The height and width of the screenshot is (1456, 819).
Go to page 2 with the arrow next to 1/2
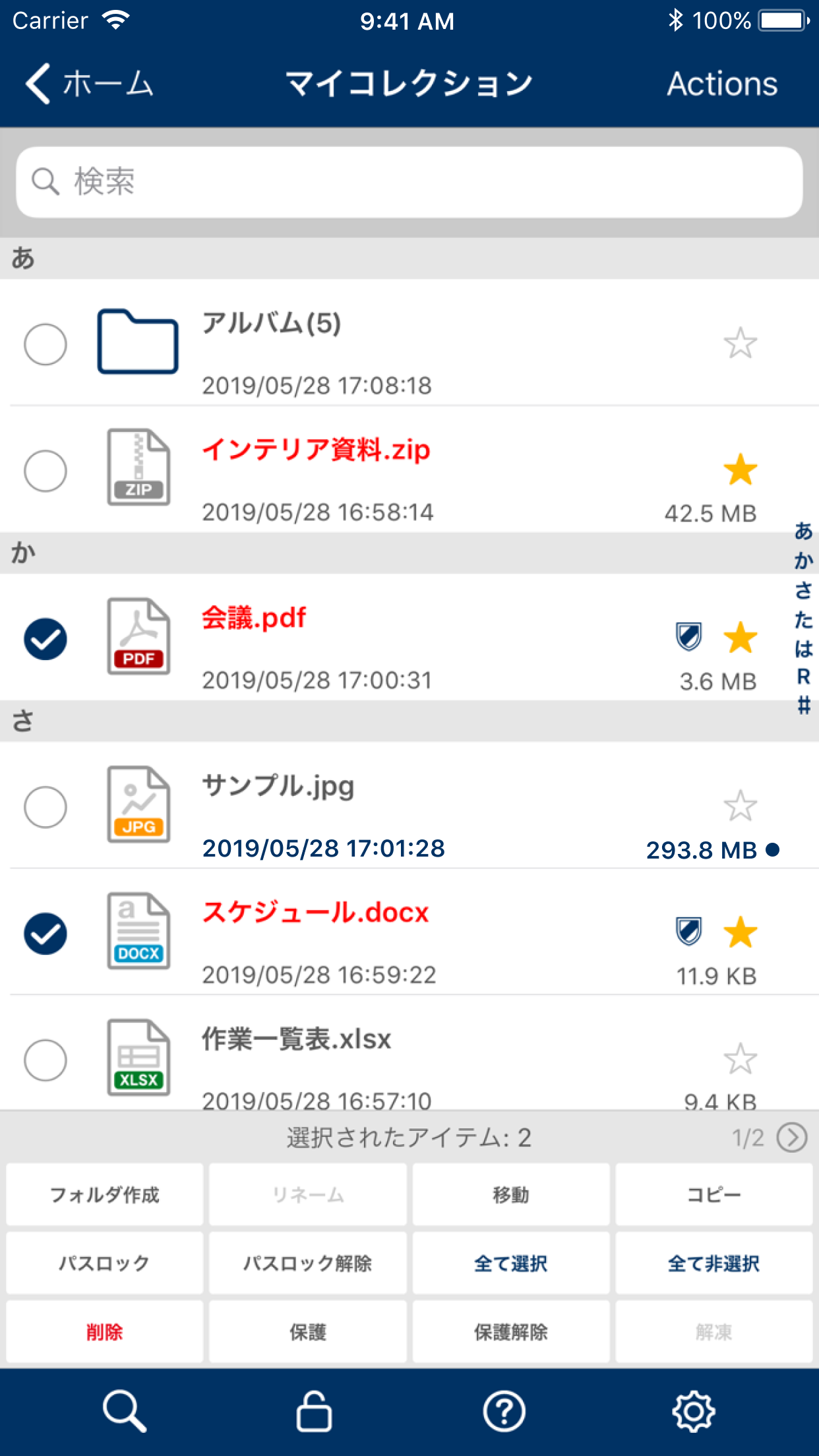coord(791,1137)
